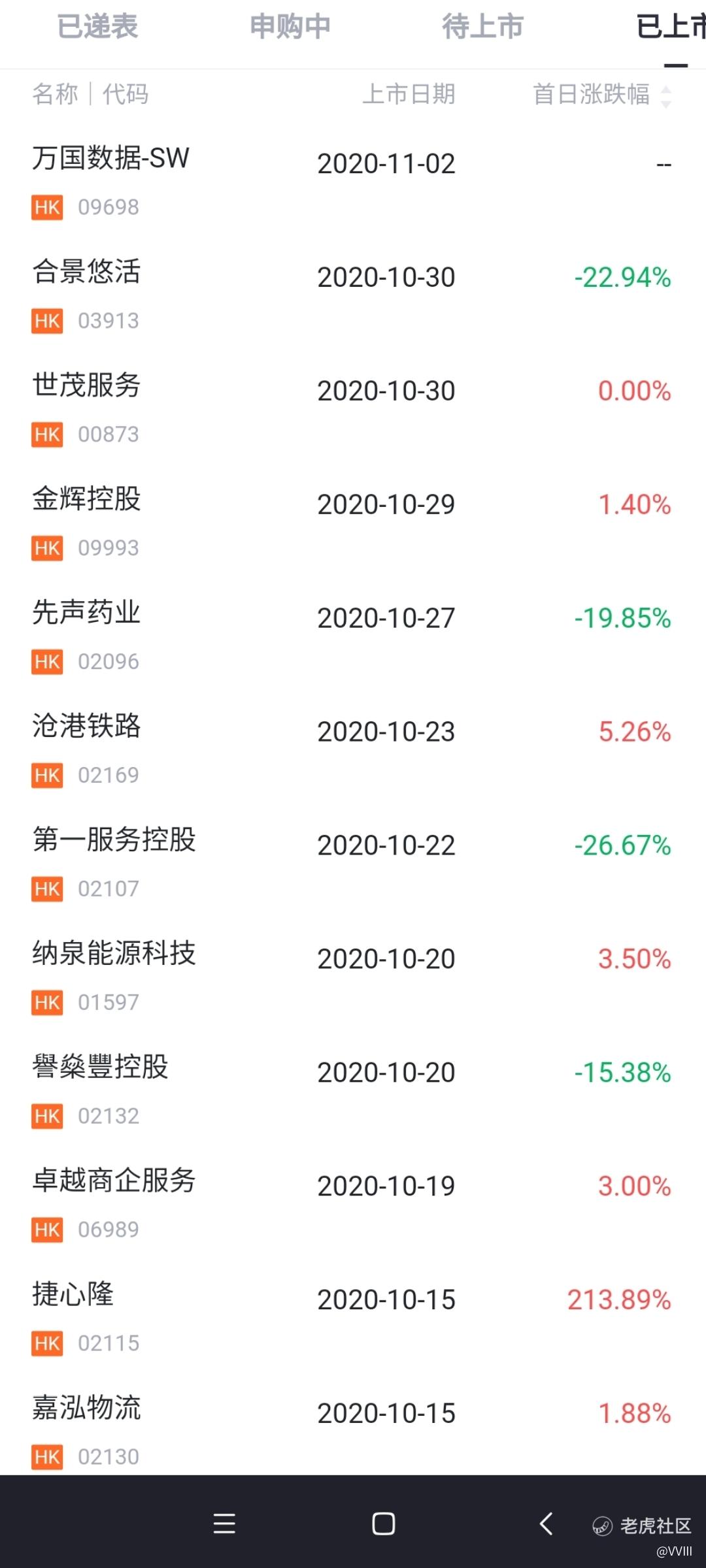Image resolution: width=706 pixels, height=1568 pixels.
Task: Switch to the 待上市 tab
Action: click(482, 27)
